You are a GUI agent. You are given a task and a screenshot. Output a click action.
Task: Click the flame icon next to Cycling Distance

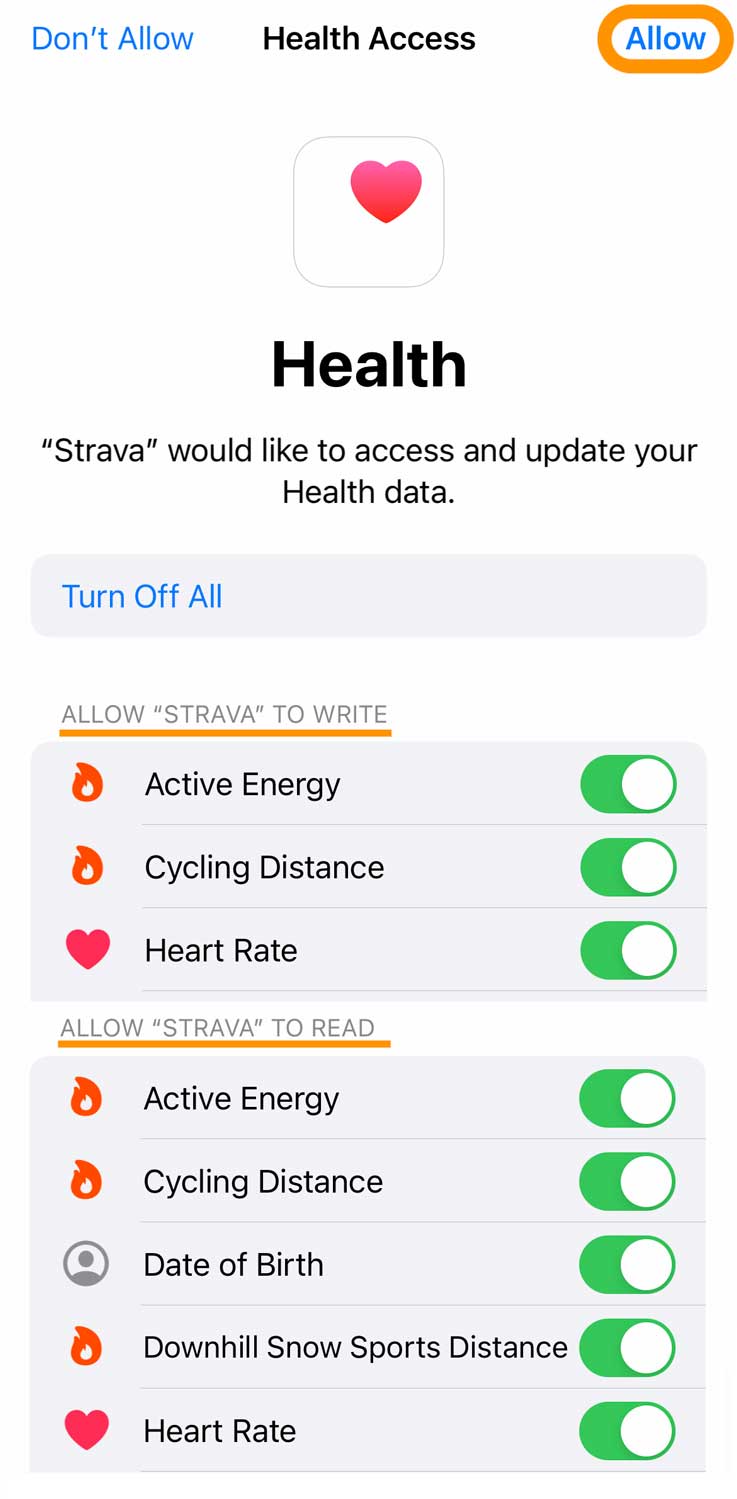(x=87, y=867)
